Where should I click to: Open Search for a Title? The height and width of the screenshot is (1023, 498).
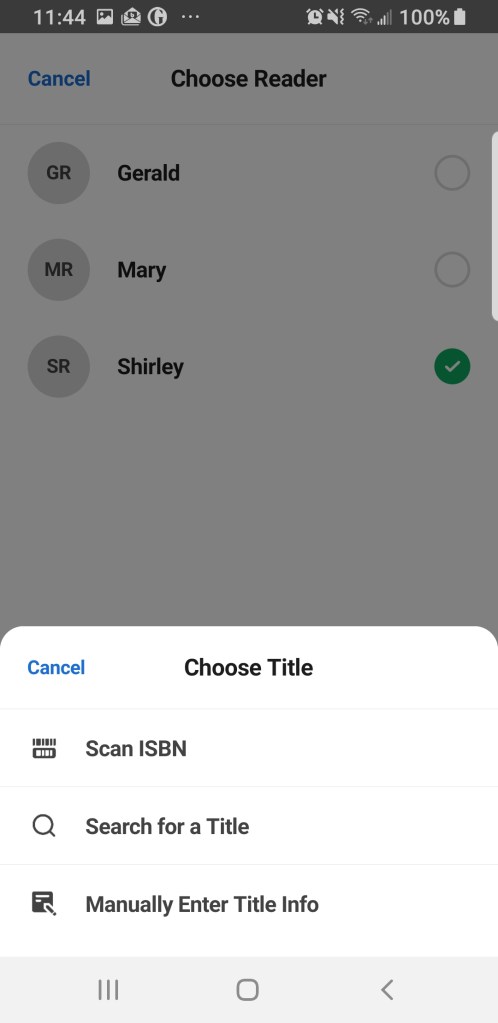point(249,826)
